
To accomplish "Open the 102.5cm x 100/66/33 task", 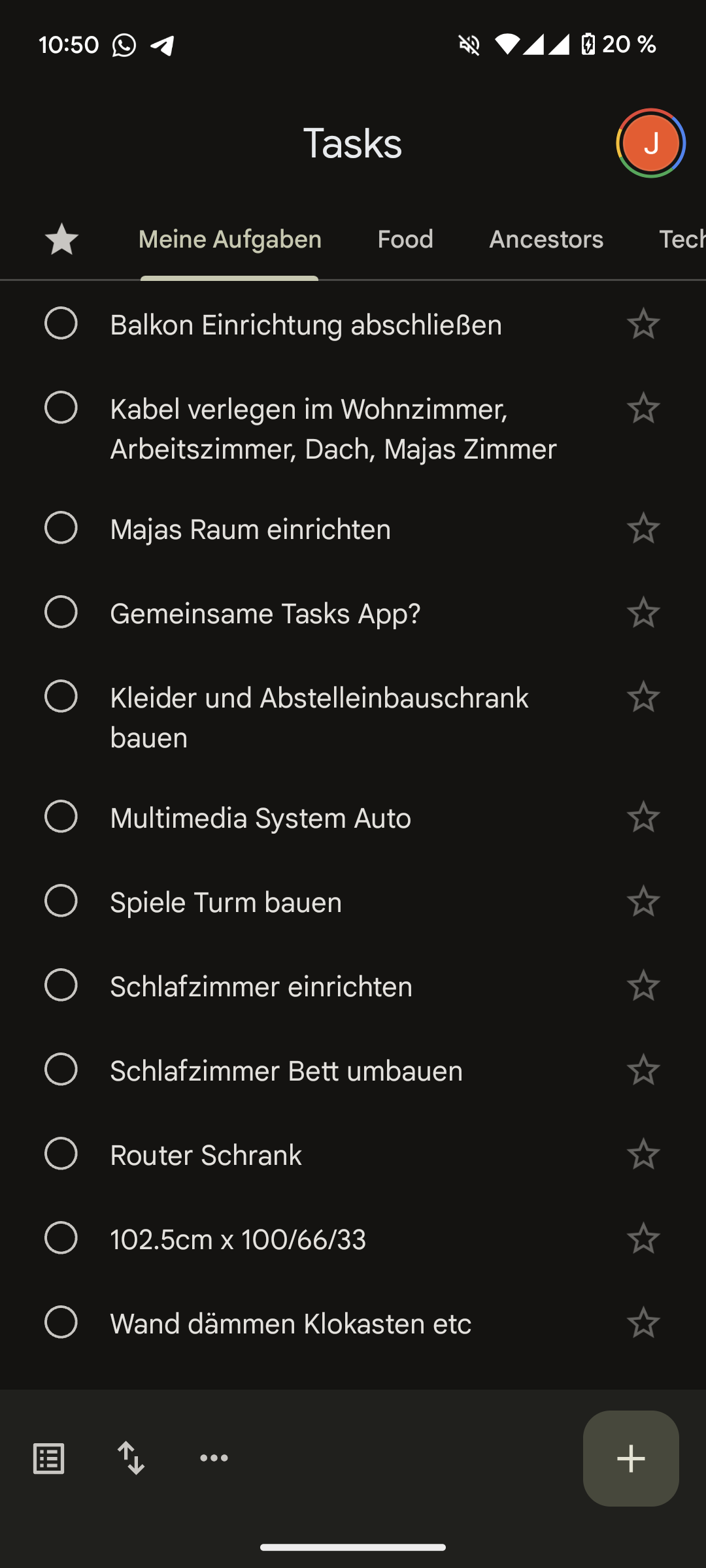I will pyautogui.click(x=238, y=1239).
